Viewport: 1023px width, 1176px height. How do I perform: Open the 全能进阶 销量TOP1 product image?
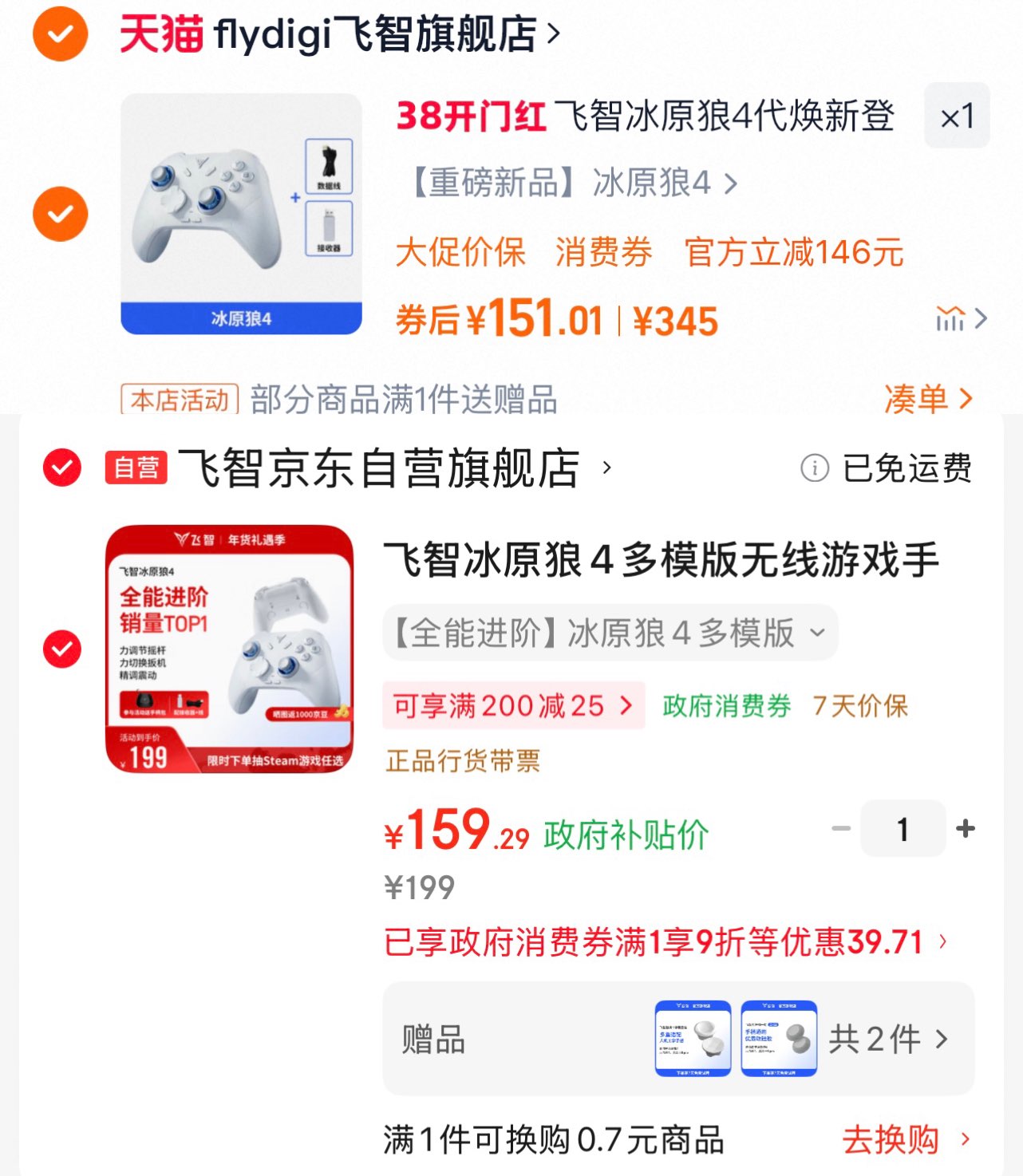pos(230,649)
